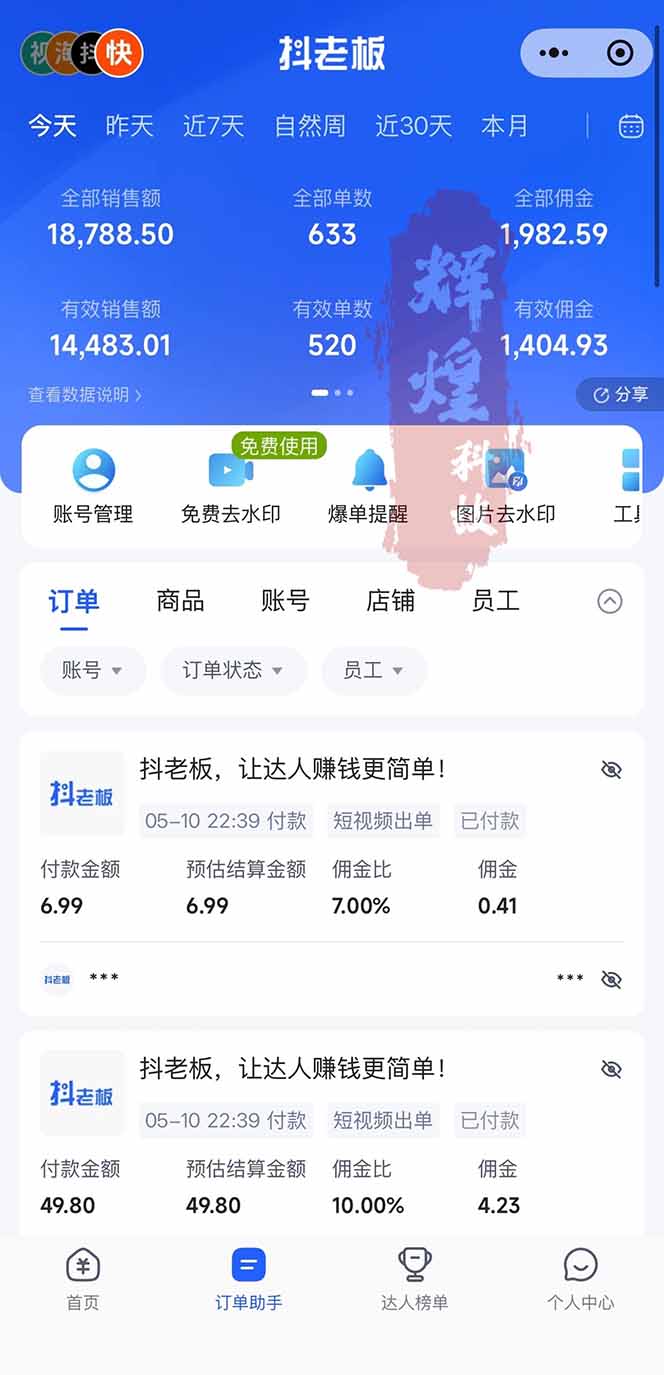Toggle visibility on the 6.99 order

pyautogui.click(x=612, y=769)
